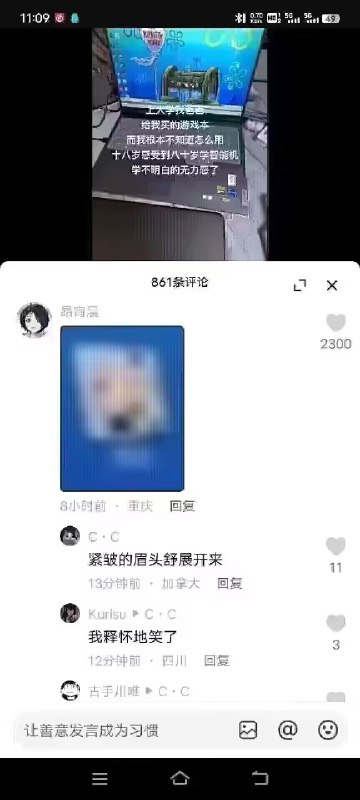Open the emoji picker
360x800 pixels.
click(x=328, y=730)
